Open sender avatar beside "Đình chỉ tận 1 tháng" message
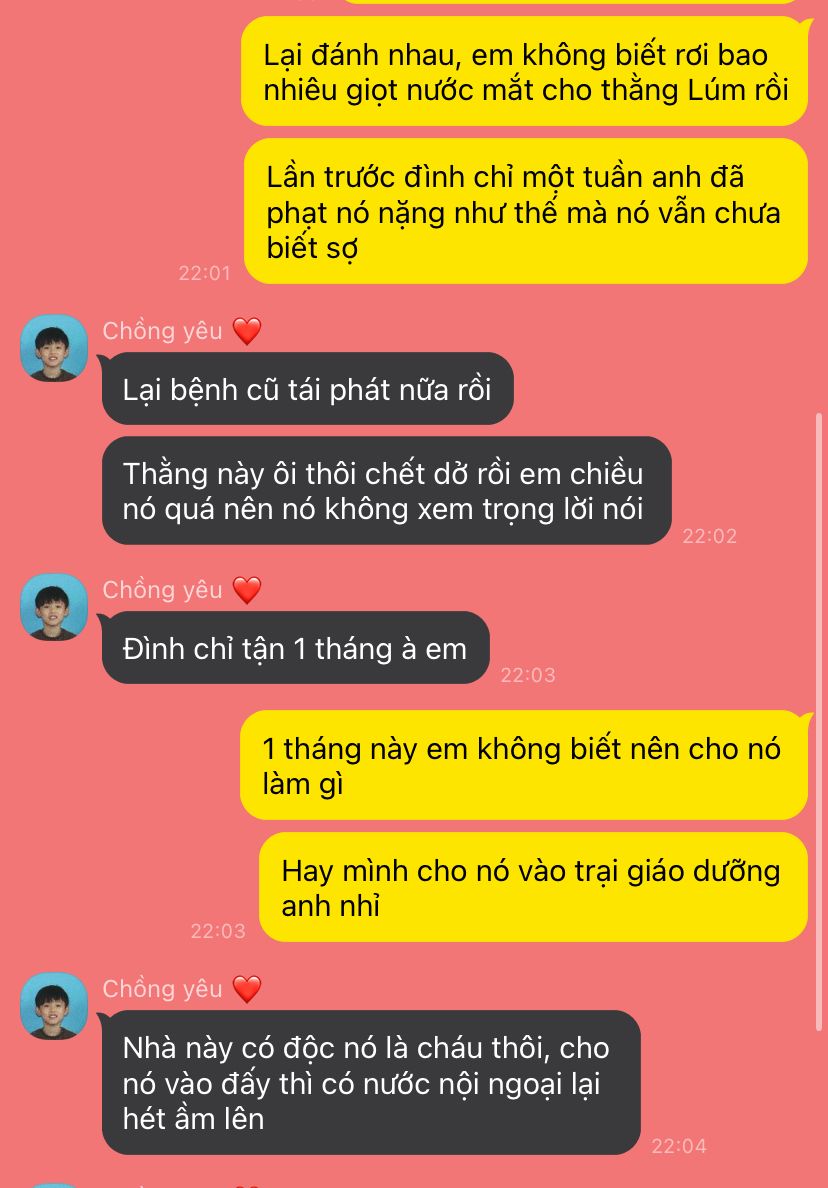The image size is (828, 1188). click(53, 607)
